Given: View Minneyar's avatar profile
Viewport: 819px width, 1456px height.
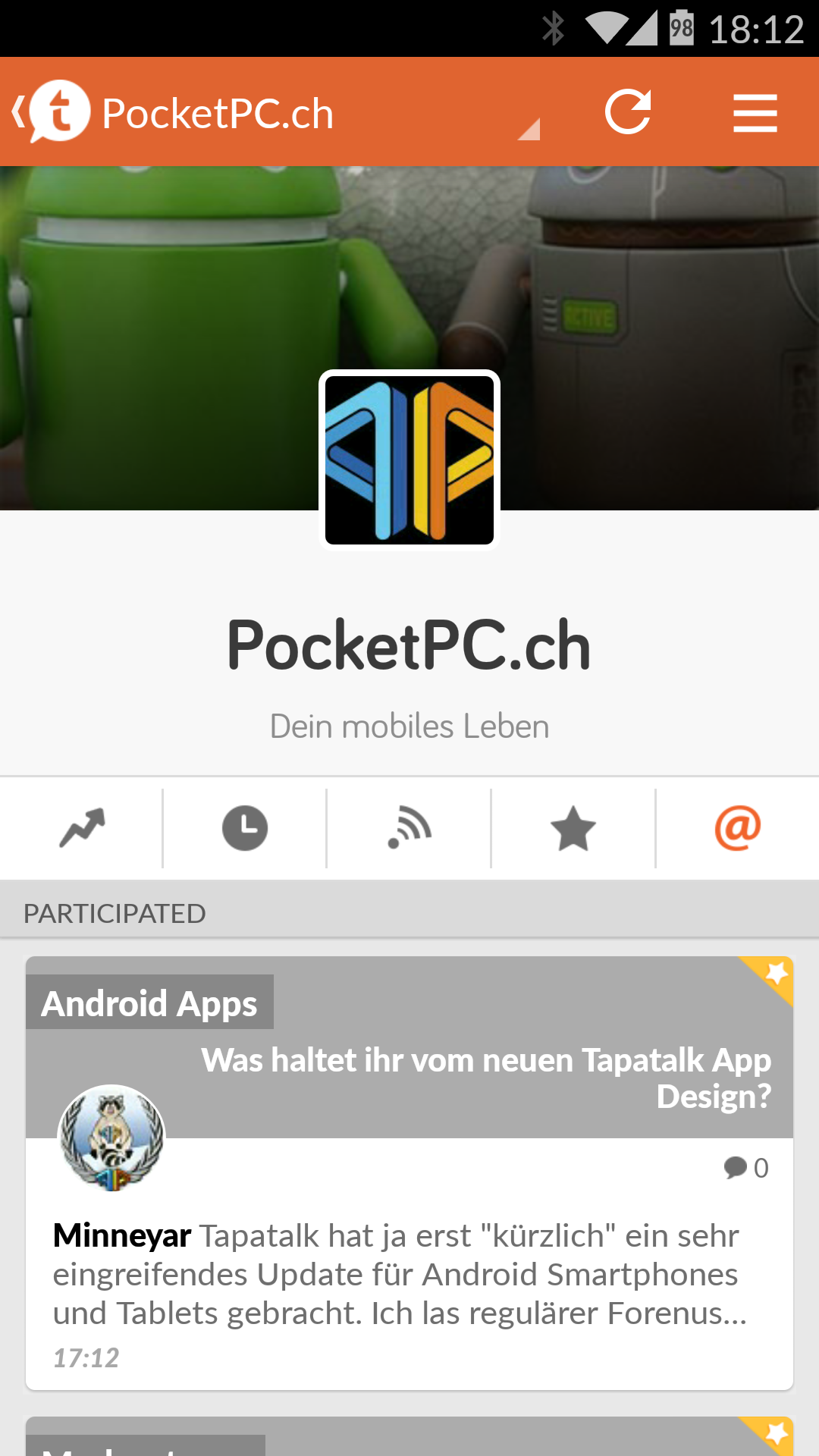Looking at the screenshot, I should click(x=111, y=1138).
